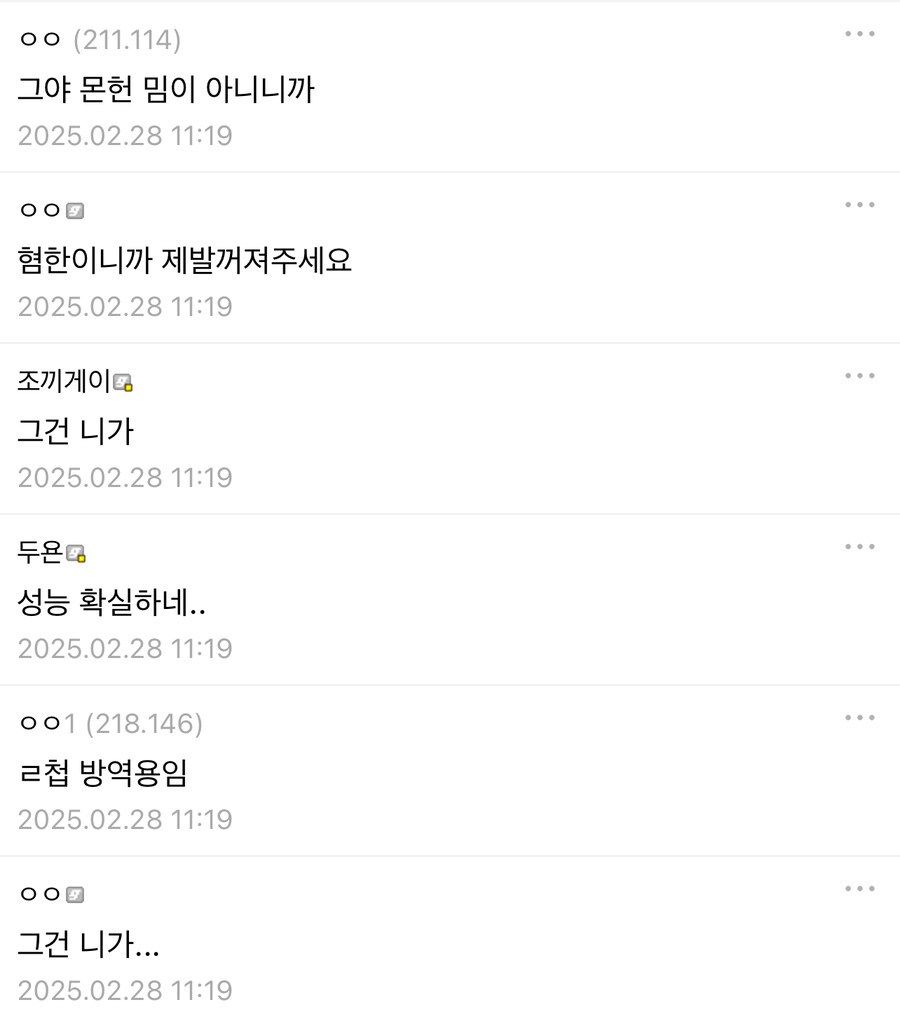Screen dimensions: 900x1021
Task: Open options menu on 조끼게이's comment
Action: coord(860,375)
